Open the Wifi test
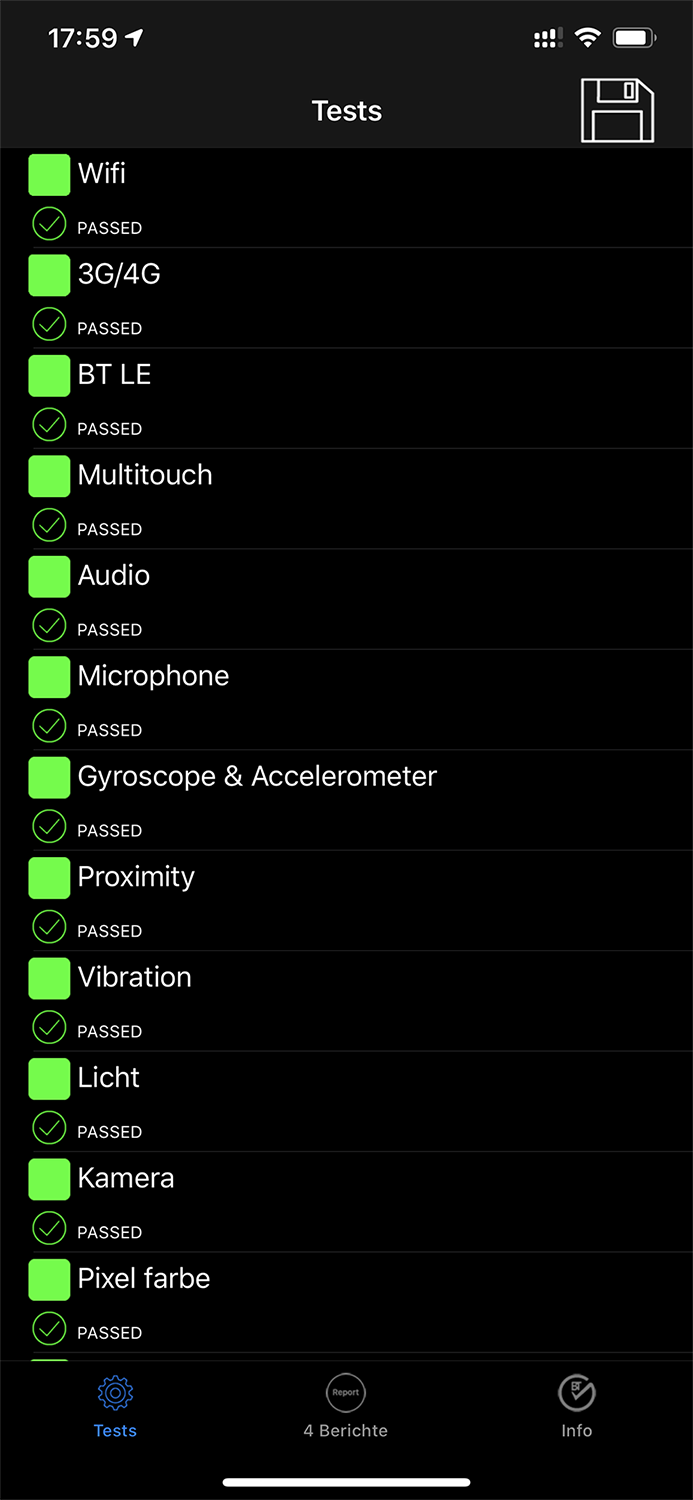The height and width of the screenshot is (1500, 693). tap(346, 198)
